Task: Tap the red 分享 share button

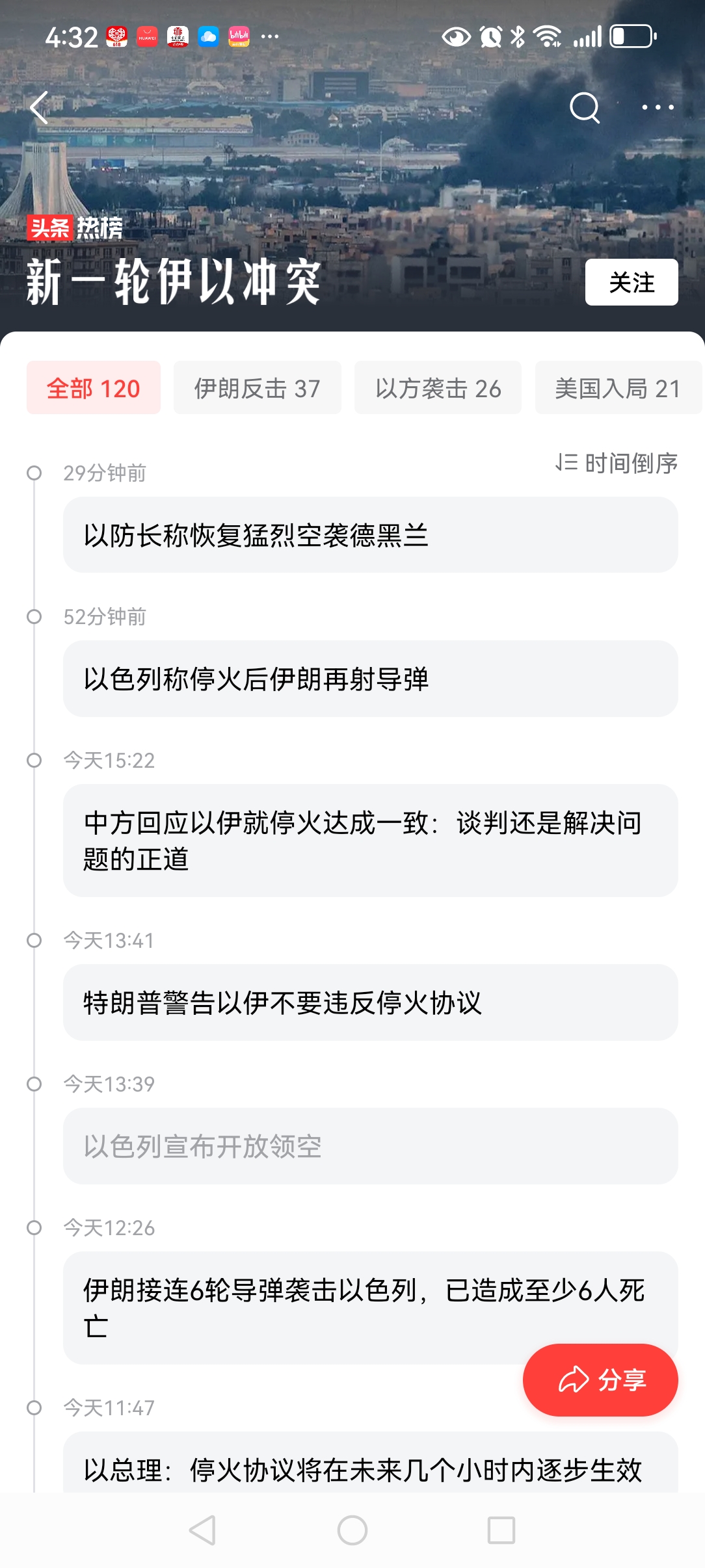Action: [x=600, y=1379]
